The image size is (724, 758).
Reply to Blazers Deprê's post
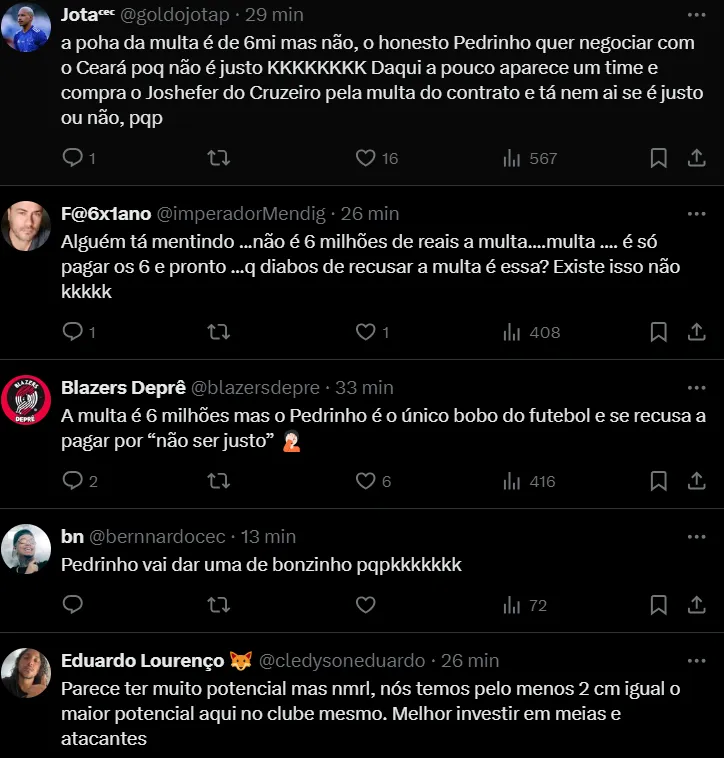[73, 481]
